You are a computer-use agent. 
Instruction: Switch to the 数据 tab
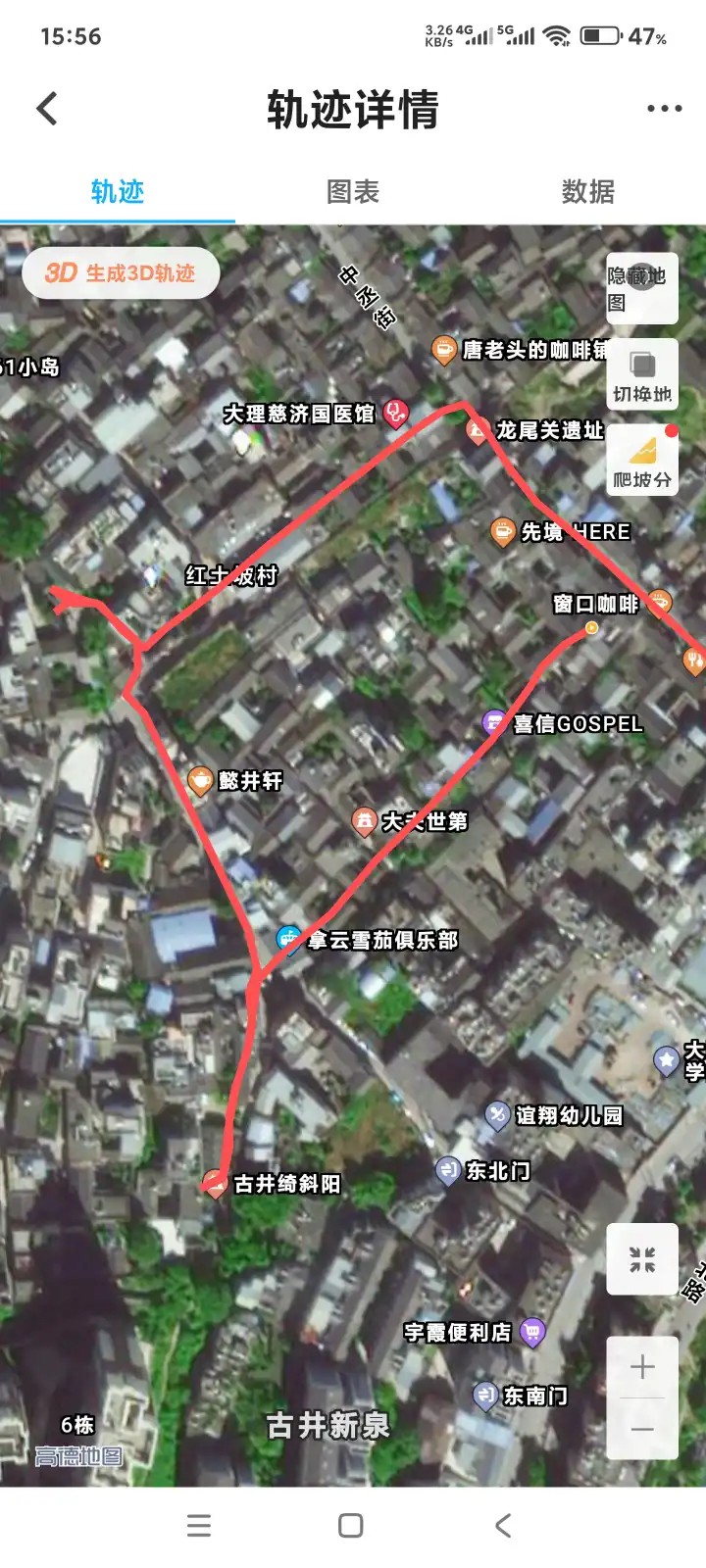(x=587, y=191)
